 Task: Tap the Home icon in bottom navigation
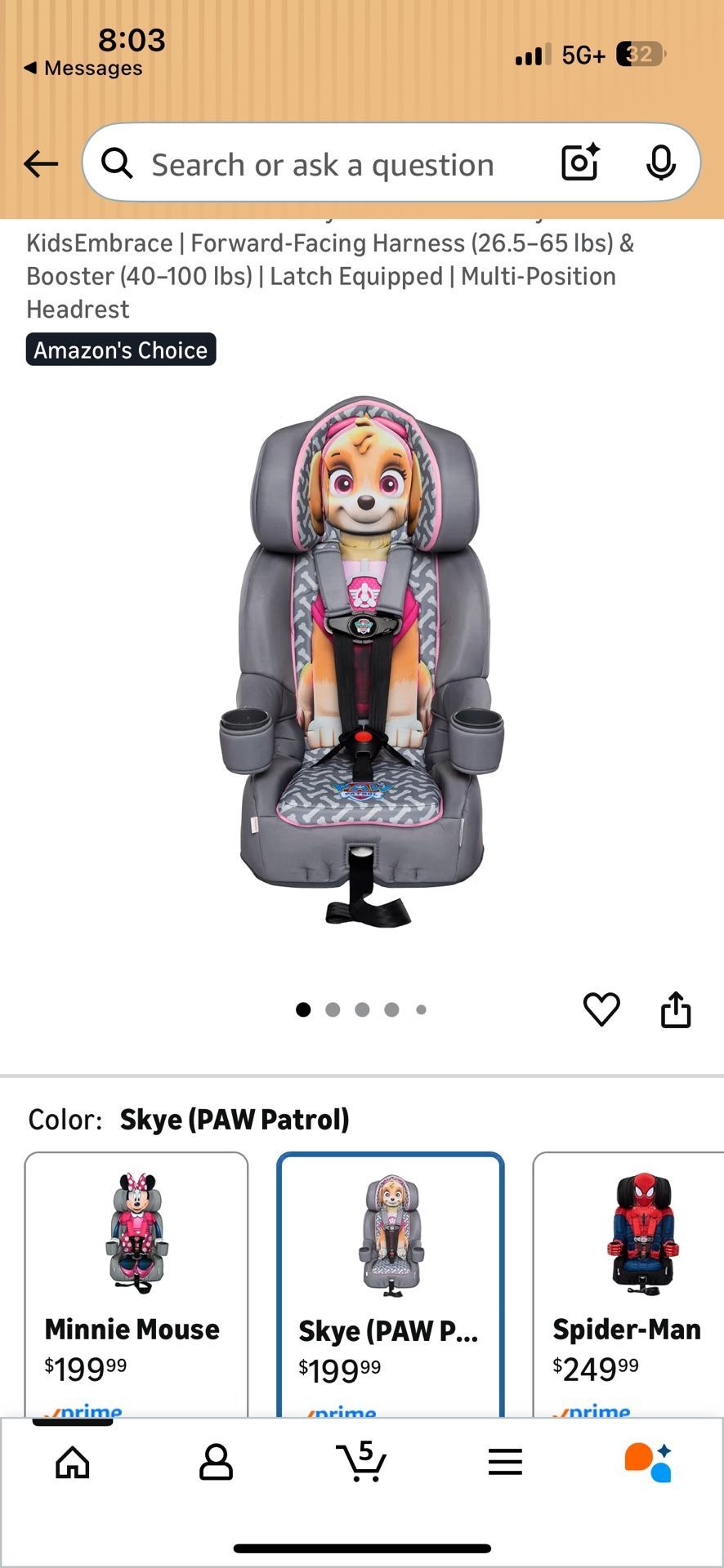tap(72, 1462)
